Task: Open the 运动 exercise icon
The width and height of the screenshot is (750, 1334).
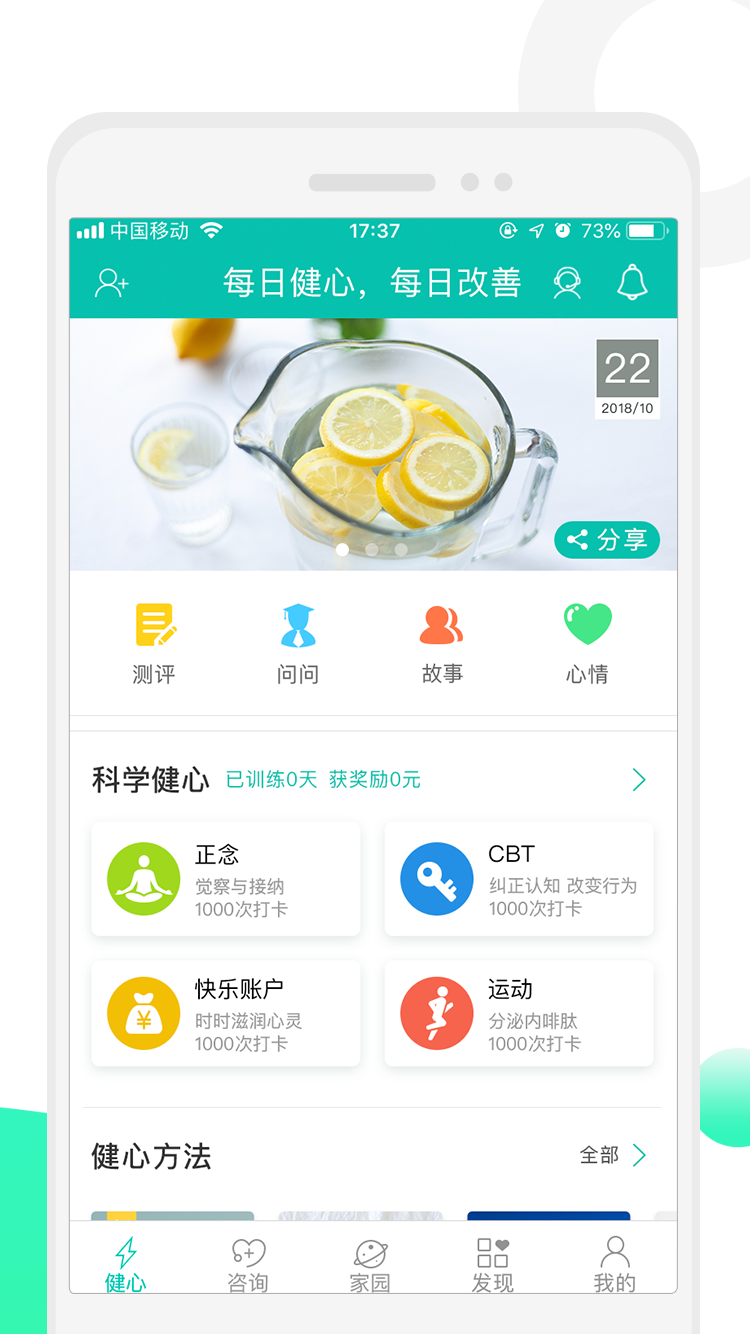Action: [x=437, y=1013]
